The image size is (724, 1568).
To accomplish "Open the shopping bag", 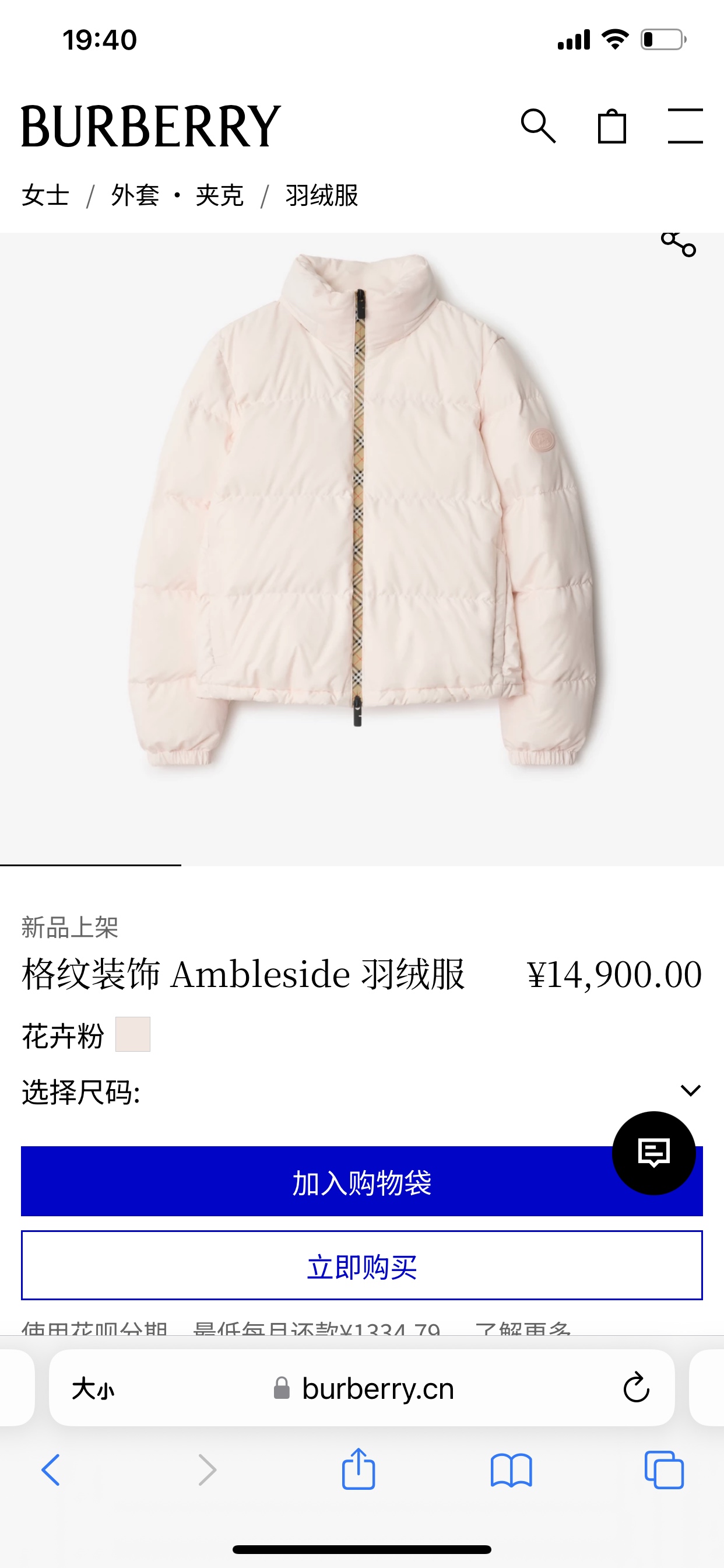I will tap(611, 127).
